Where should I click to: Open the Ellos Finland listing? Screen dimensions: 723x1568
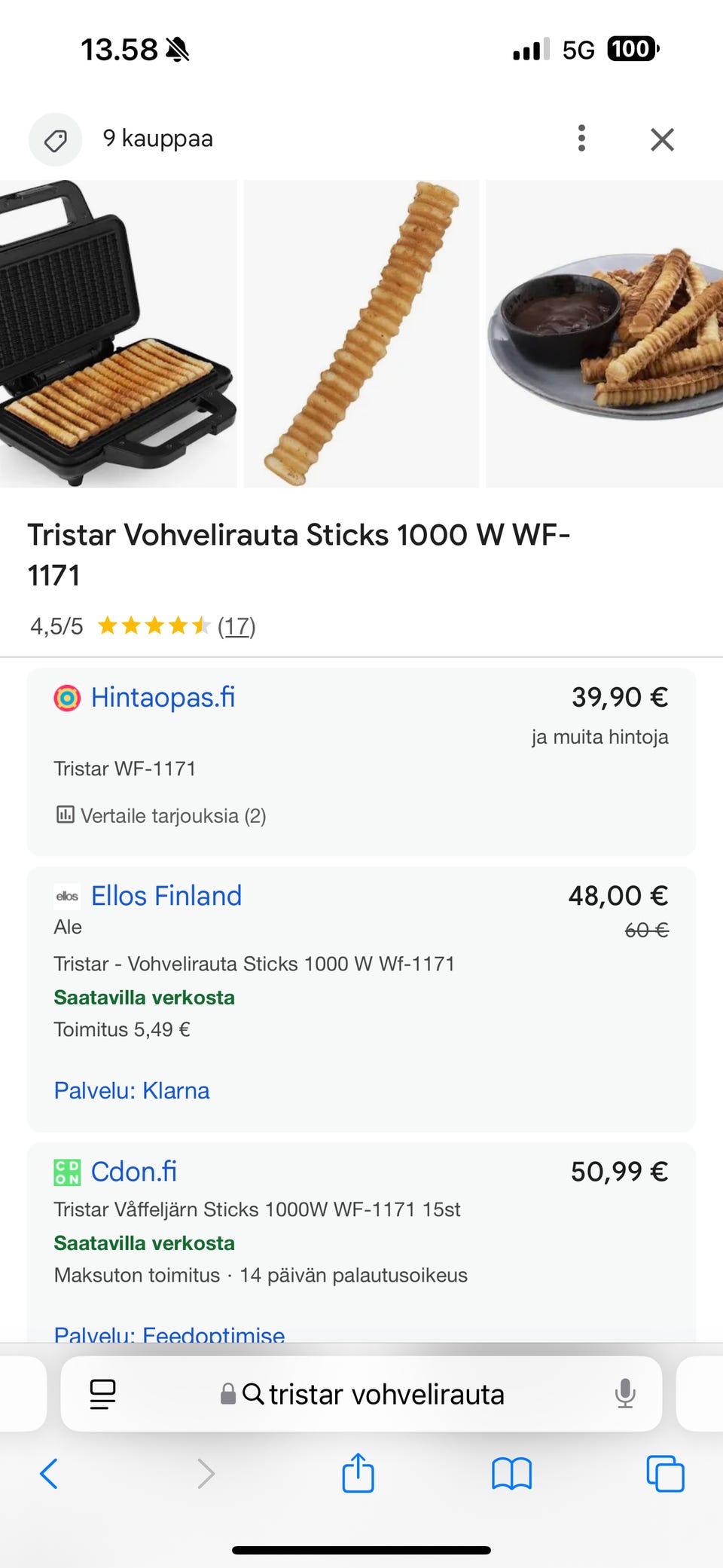point(166,895)
